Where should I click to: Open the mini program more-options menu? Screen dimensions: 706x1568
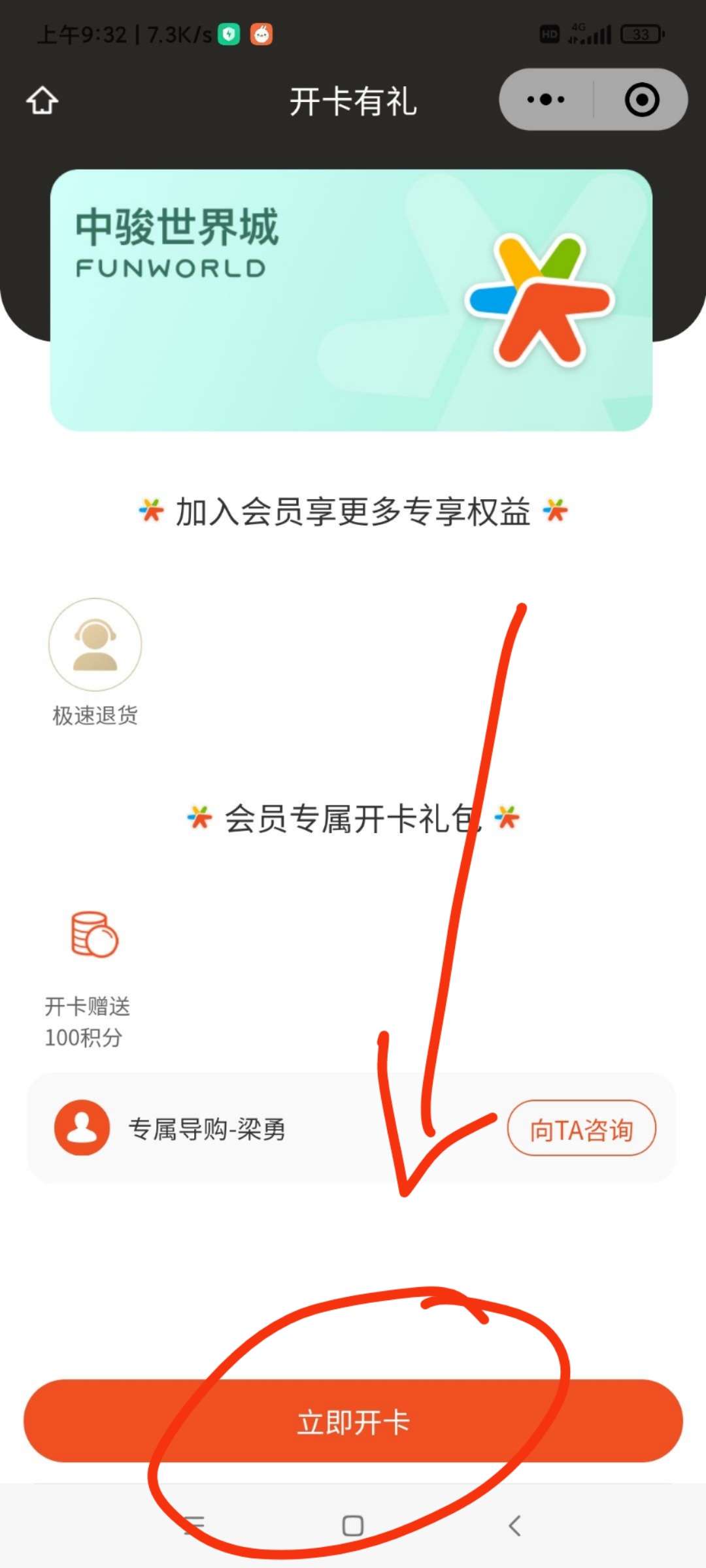click(546, 100)
